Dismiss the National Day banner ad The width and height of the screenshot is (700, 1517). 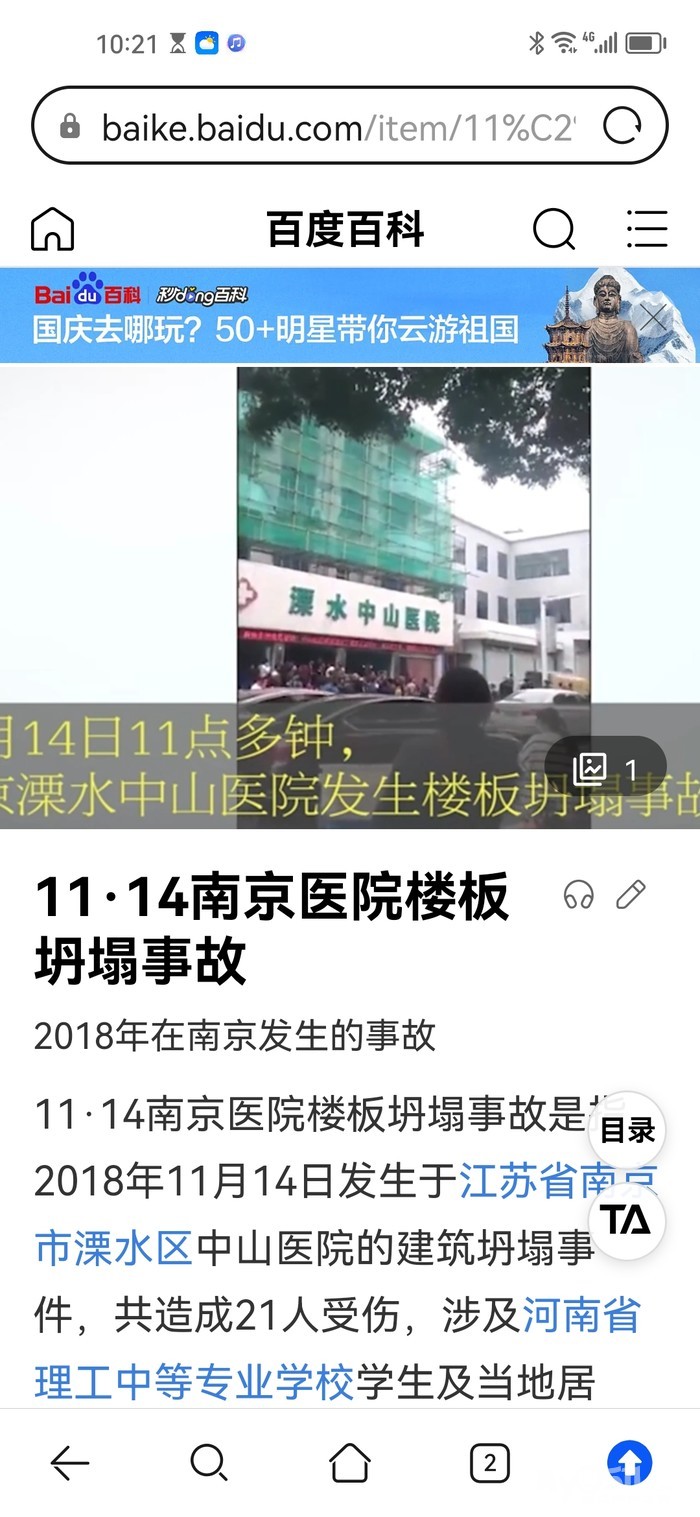[655, 319]
